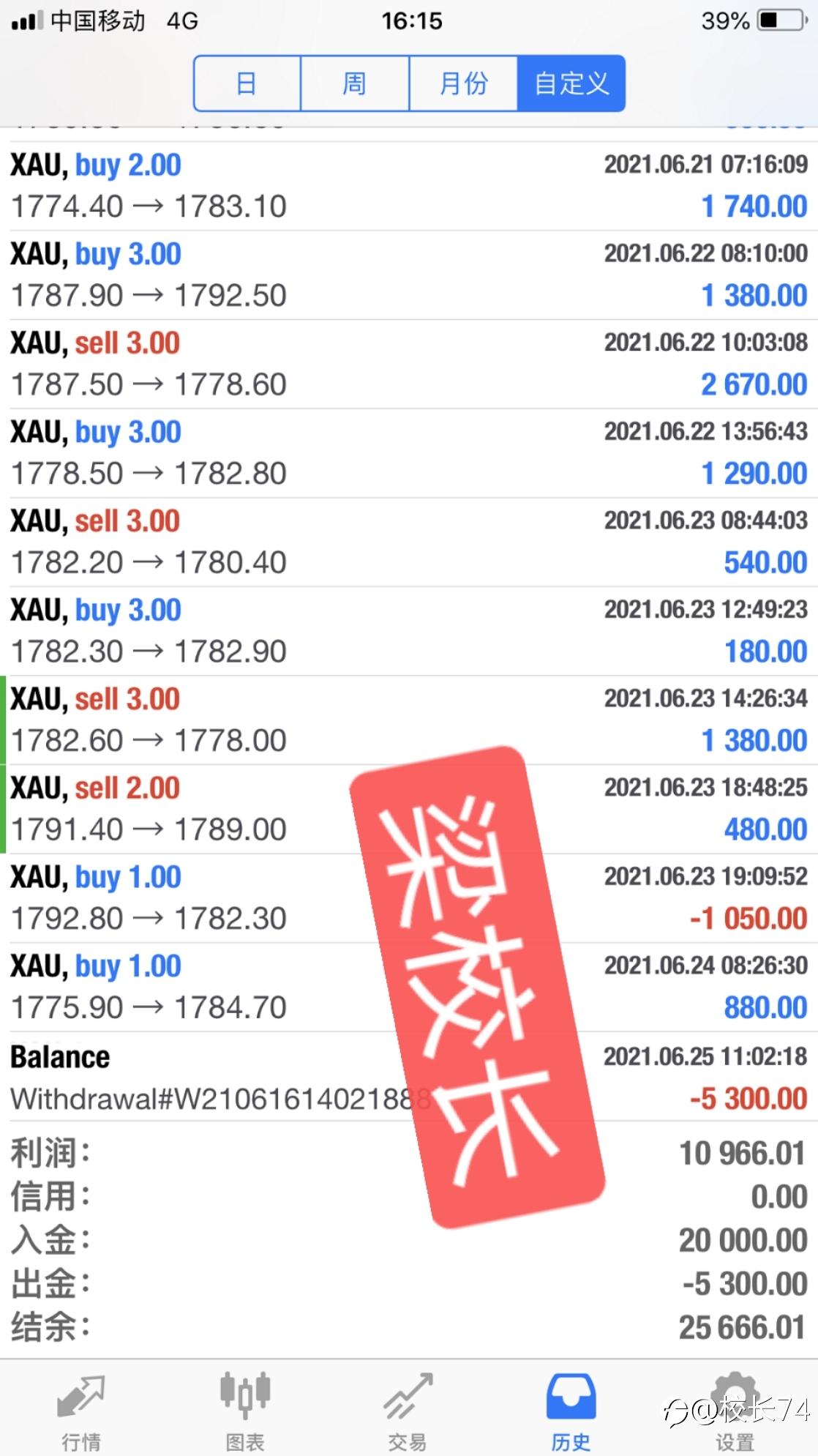This screenshot has width=818, height=1456.
Task: Open the 设置 settings tab
Action: point(735,1411)
